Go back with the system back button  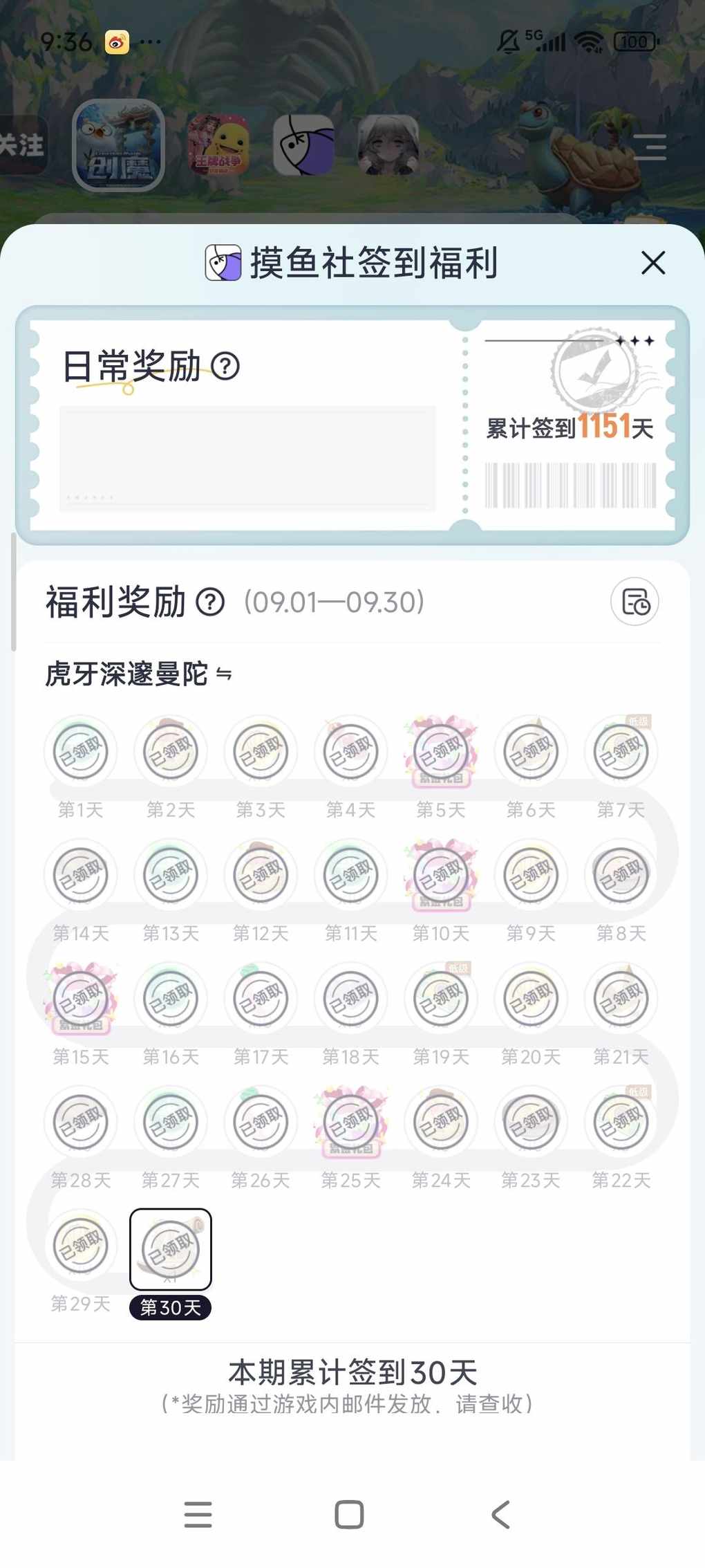pos(500,1515)
